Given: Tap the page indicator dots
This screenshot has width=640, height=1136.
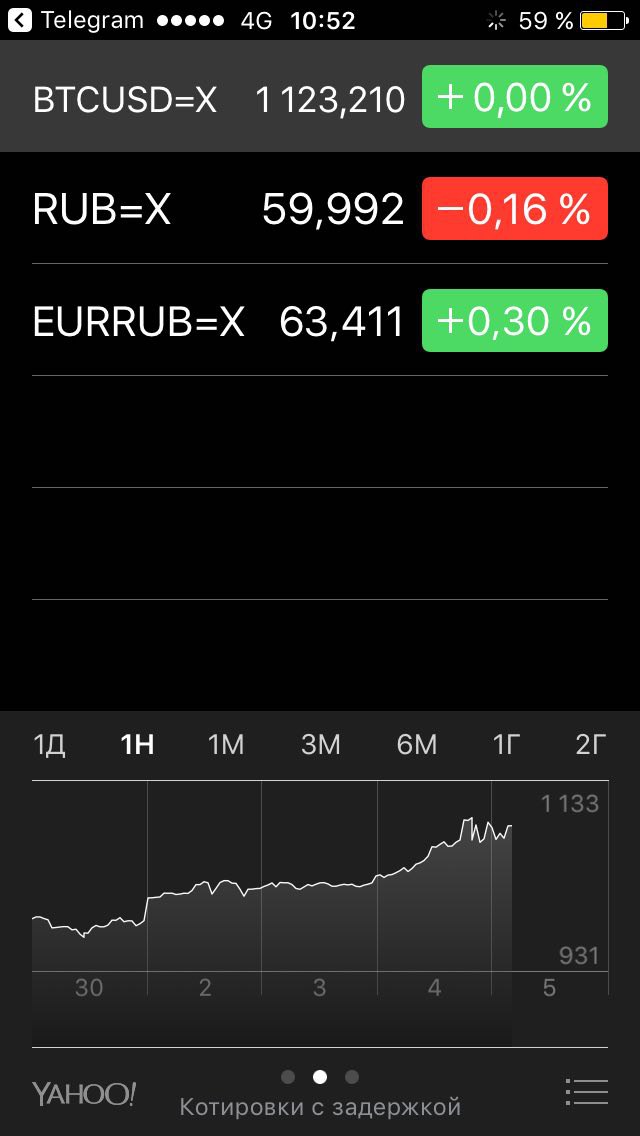Looking at the screenshot, I should (x=320, y=1077).
